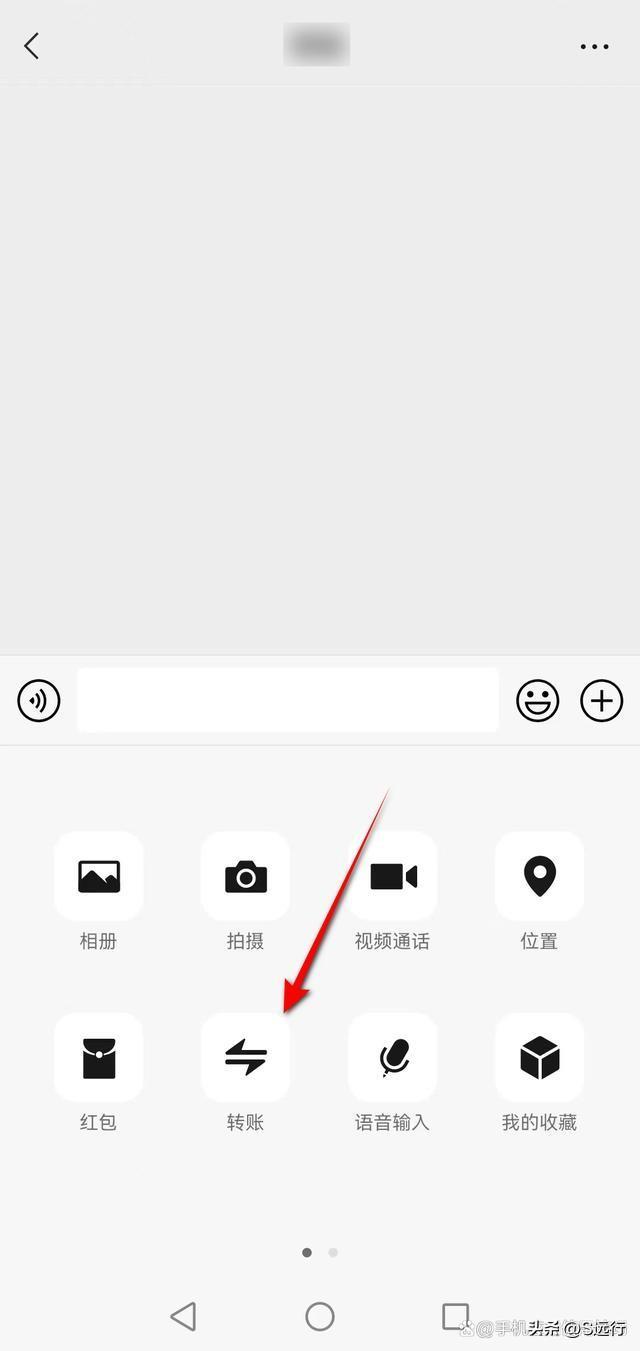The width and height of the screenshot is (640, 1351).
Task: Share 位置 in the chat
Action: [x=539, y=877]
